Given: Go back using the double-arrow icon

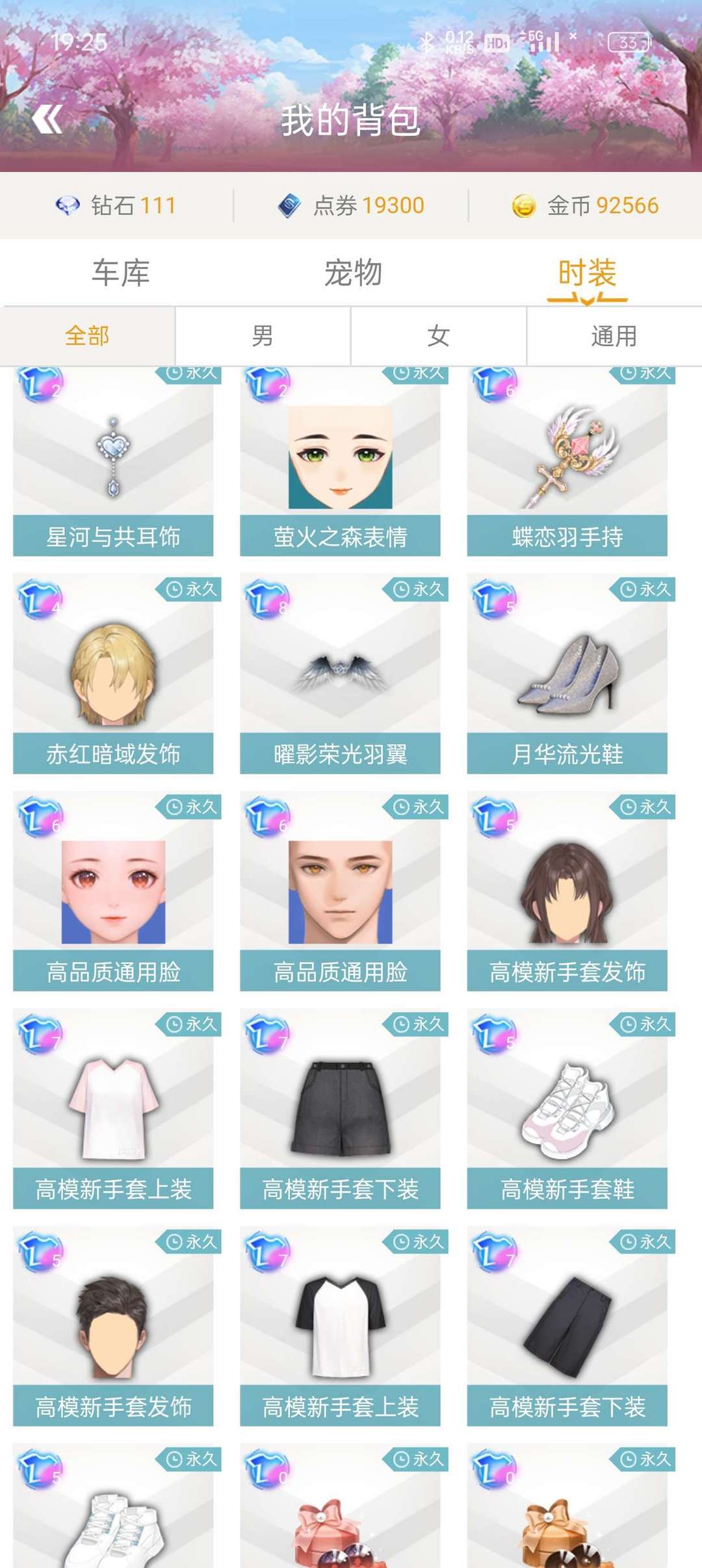Looking at the screenshot, I should coord(47,120).
